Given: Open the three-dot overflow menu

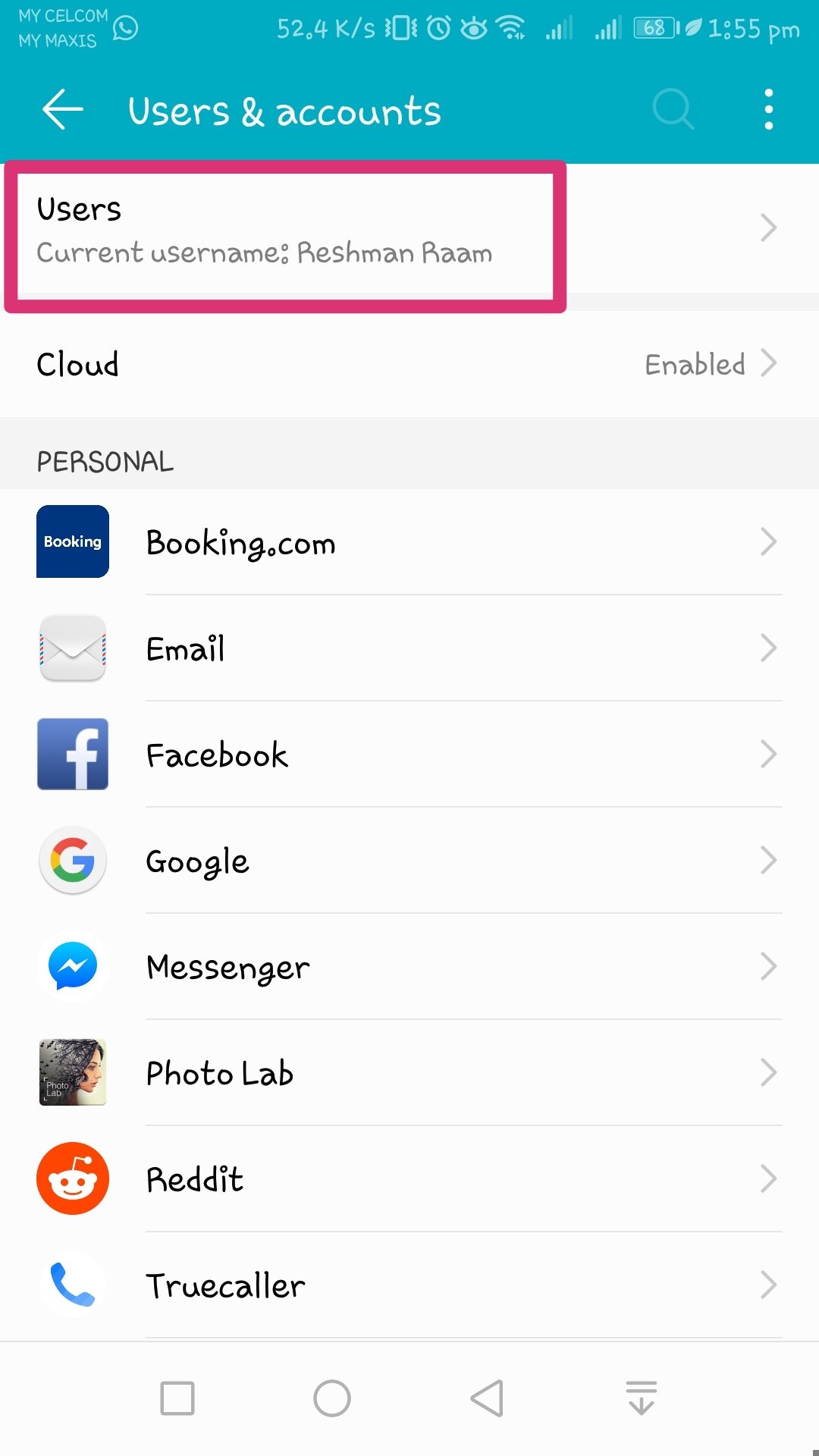Looking at the screenshot, I should (x=768, y=110).
